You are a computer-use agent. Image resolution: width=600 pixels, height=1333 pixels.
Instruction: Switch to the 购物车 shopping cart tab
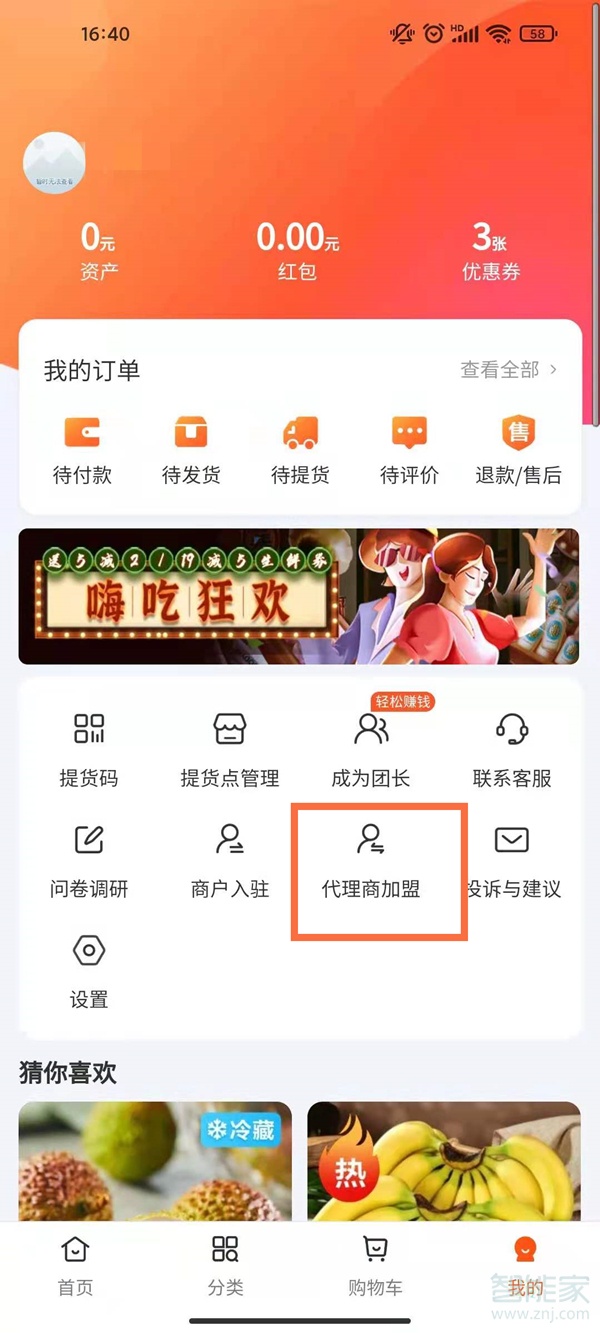[375, 1266]
